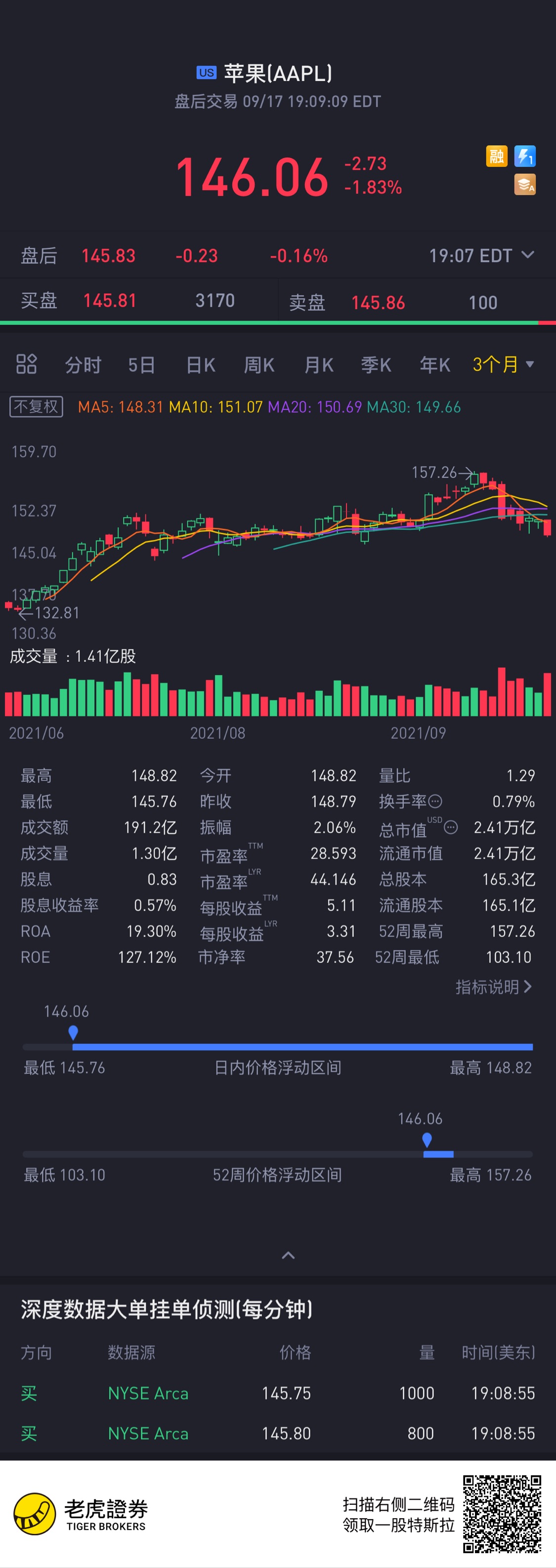556x1568 pixels.
Task: Expand the 19:07 EDT after-hours dropdown
Action: (481, 256)
